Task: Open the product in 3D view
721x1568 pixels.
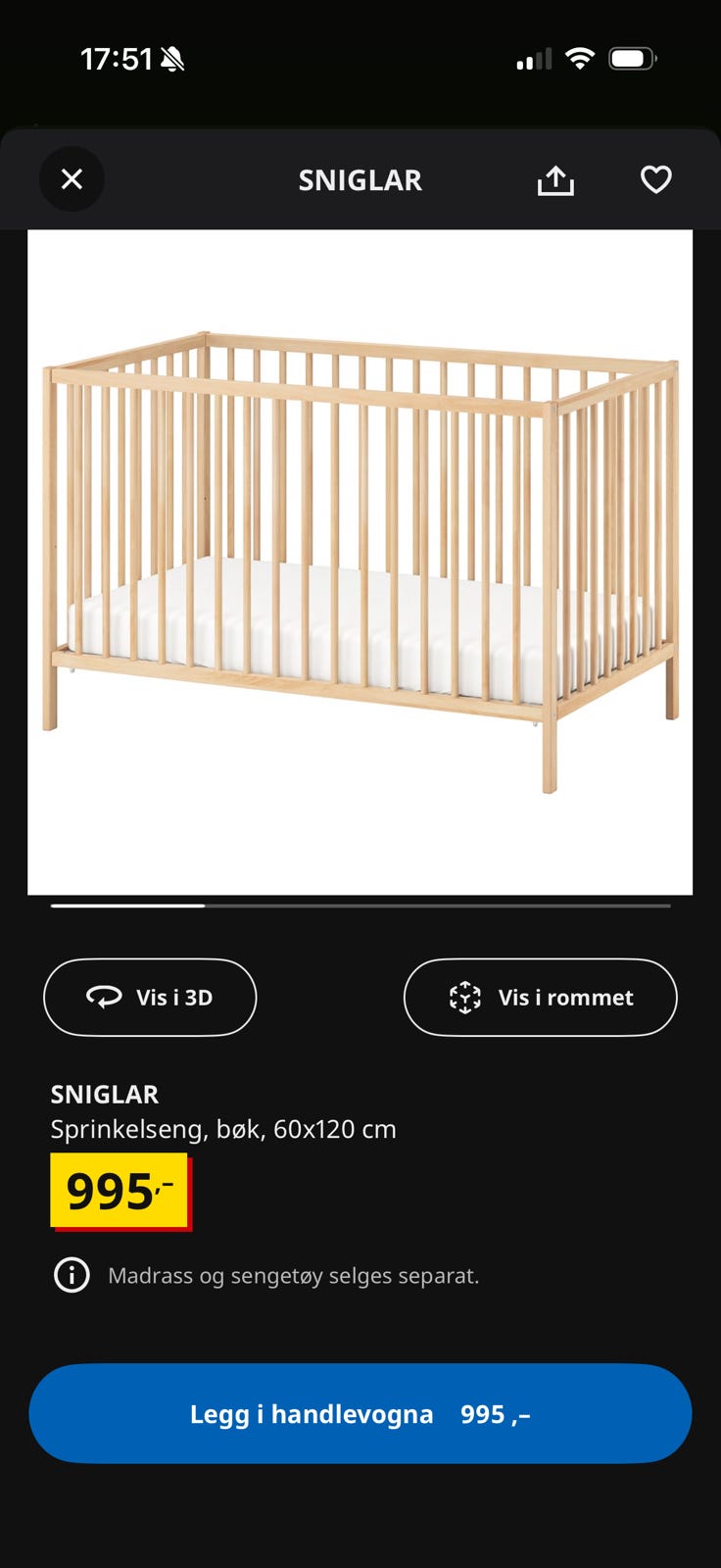Action: pos(150,997)
